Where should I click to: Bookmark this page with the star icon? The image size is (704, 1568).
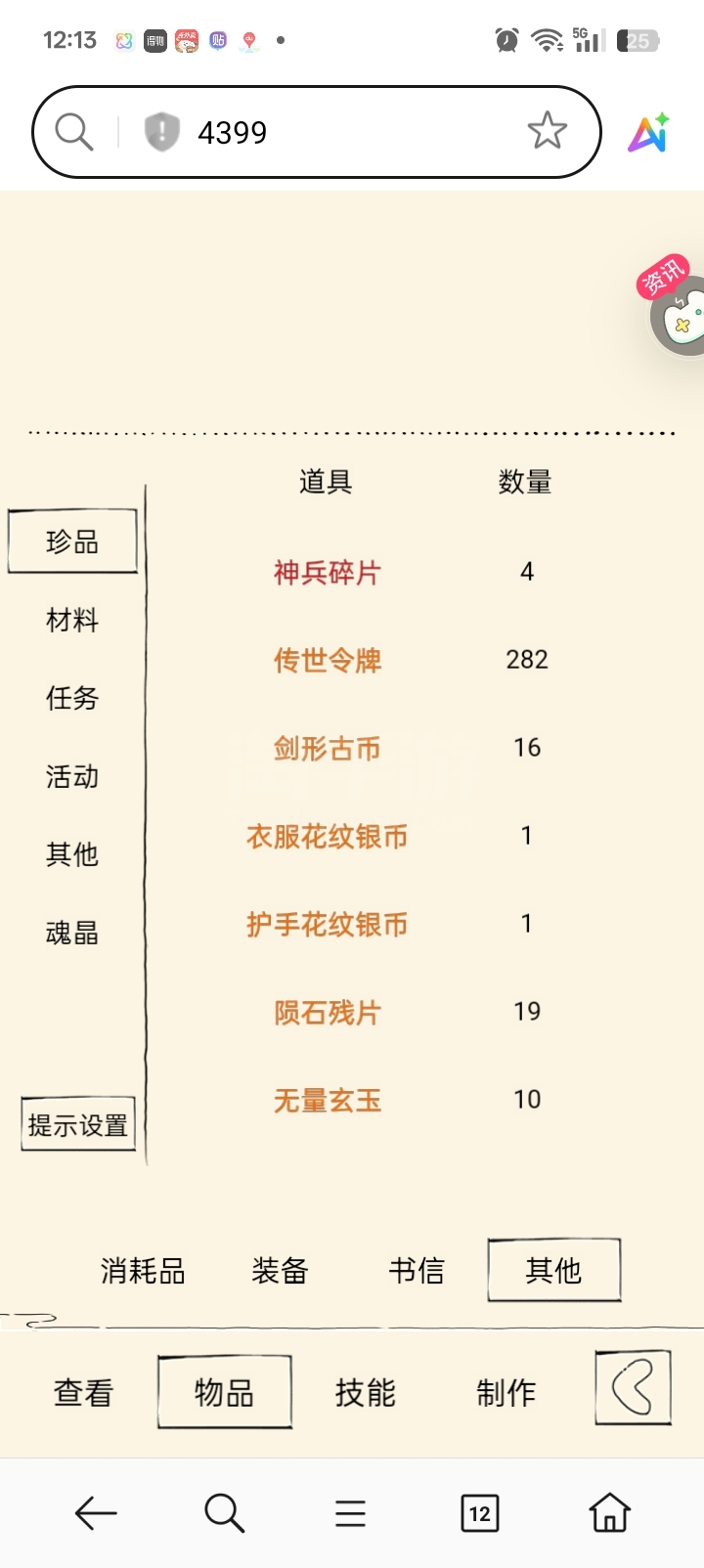(547, 131)
